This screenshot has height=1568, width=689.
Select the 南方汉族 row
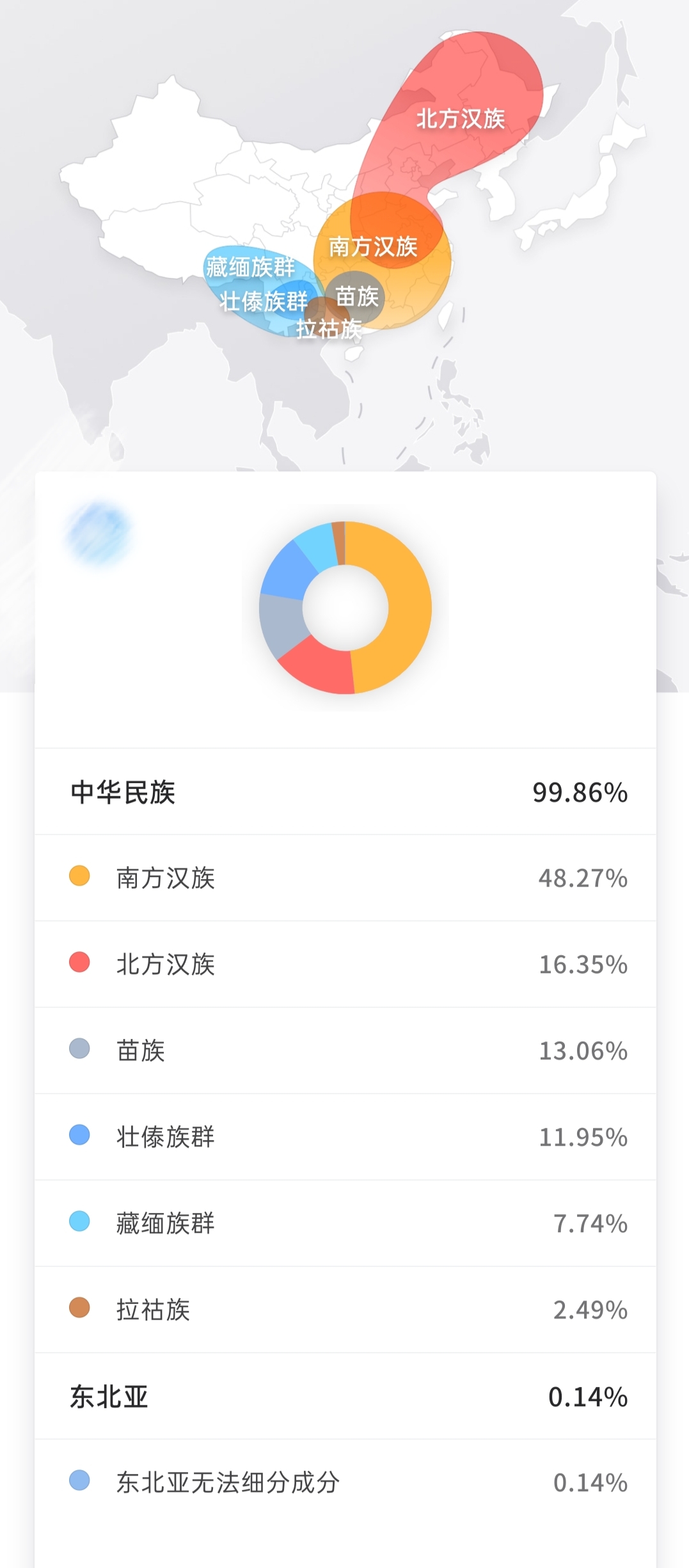point(345,878)
